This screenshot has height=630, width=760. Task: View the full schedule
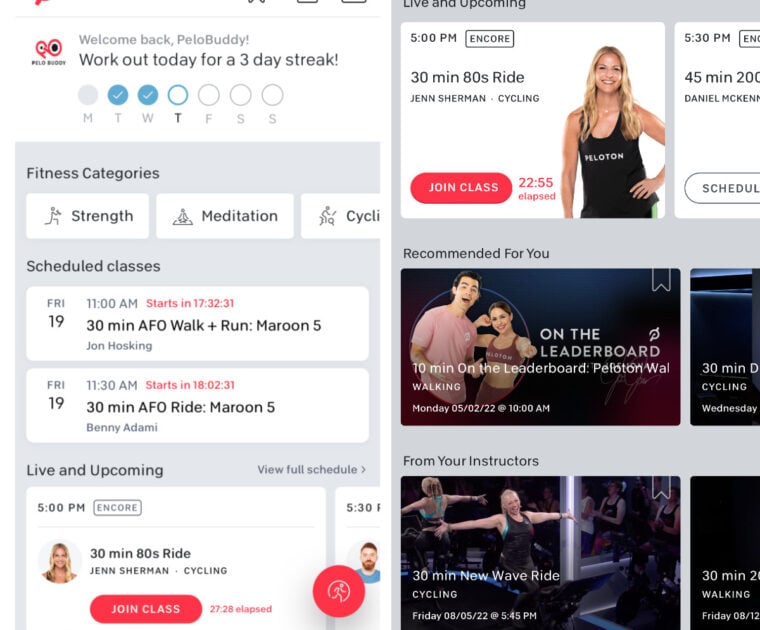[x=311, y=470]
